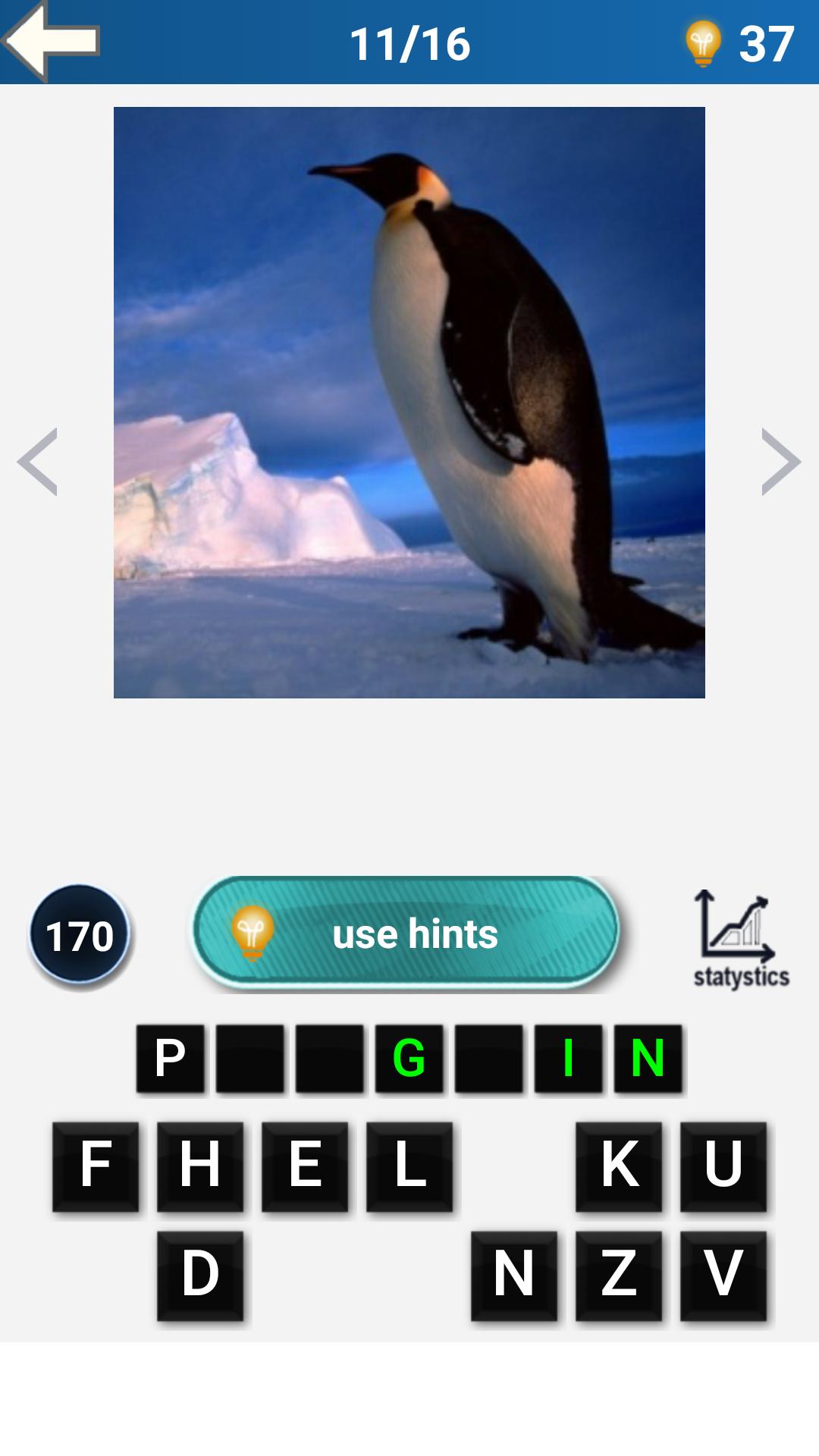Remove the letter P from the answer
Viewport: 819px width, 1456px height.
tap(171, 1059)
